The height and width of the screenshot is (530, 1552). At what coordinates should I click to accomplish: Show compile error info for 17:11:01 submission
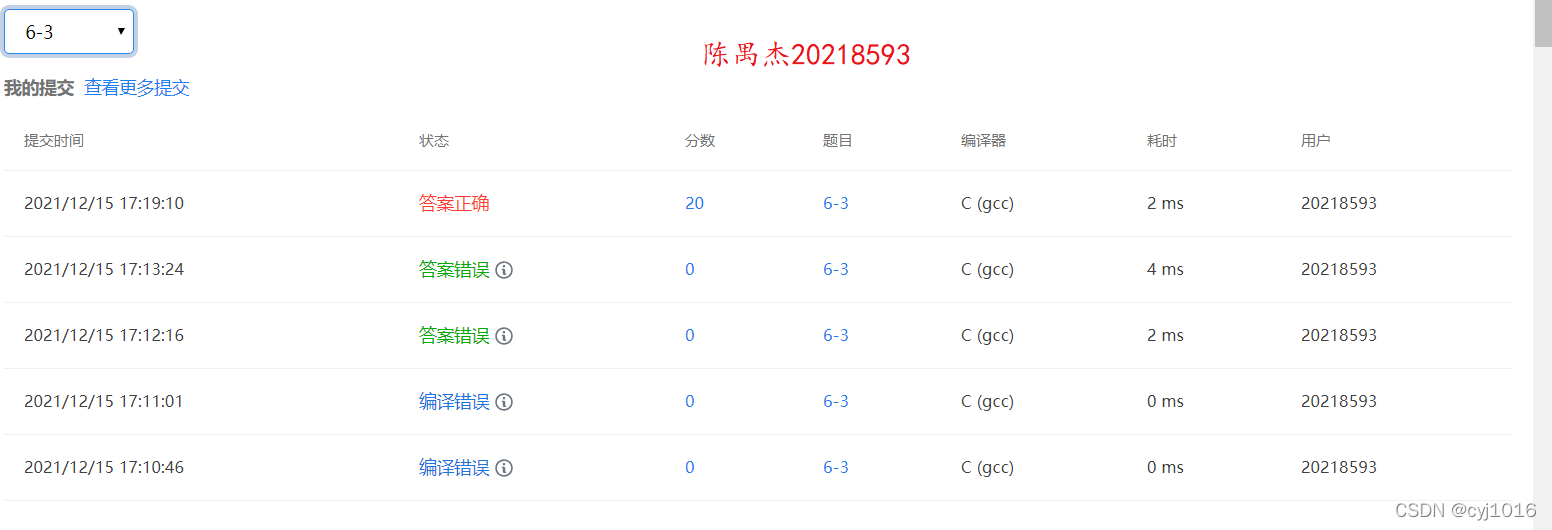[504, 402]
